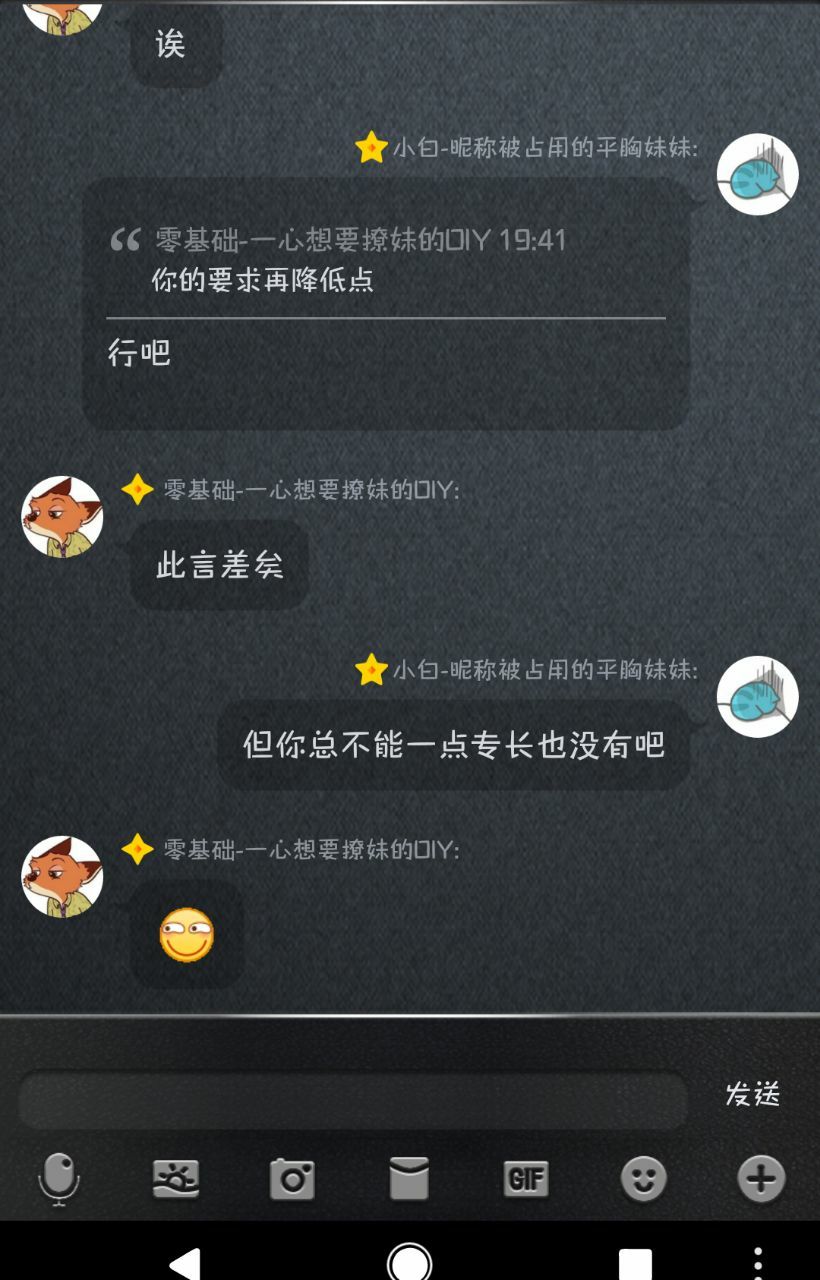Open the GIF picker
Image resolution: width=820 pixels, height=1280 pixels.
click(526, 1179)
